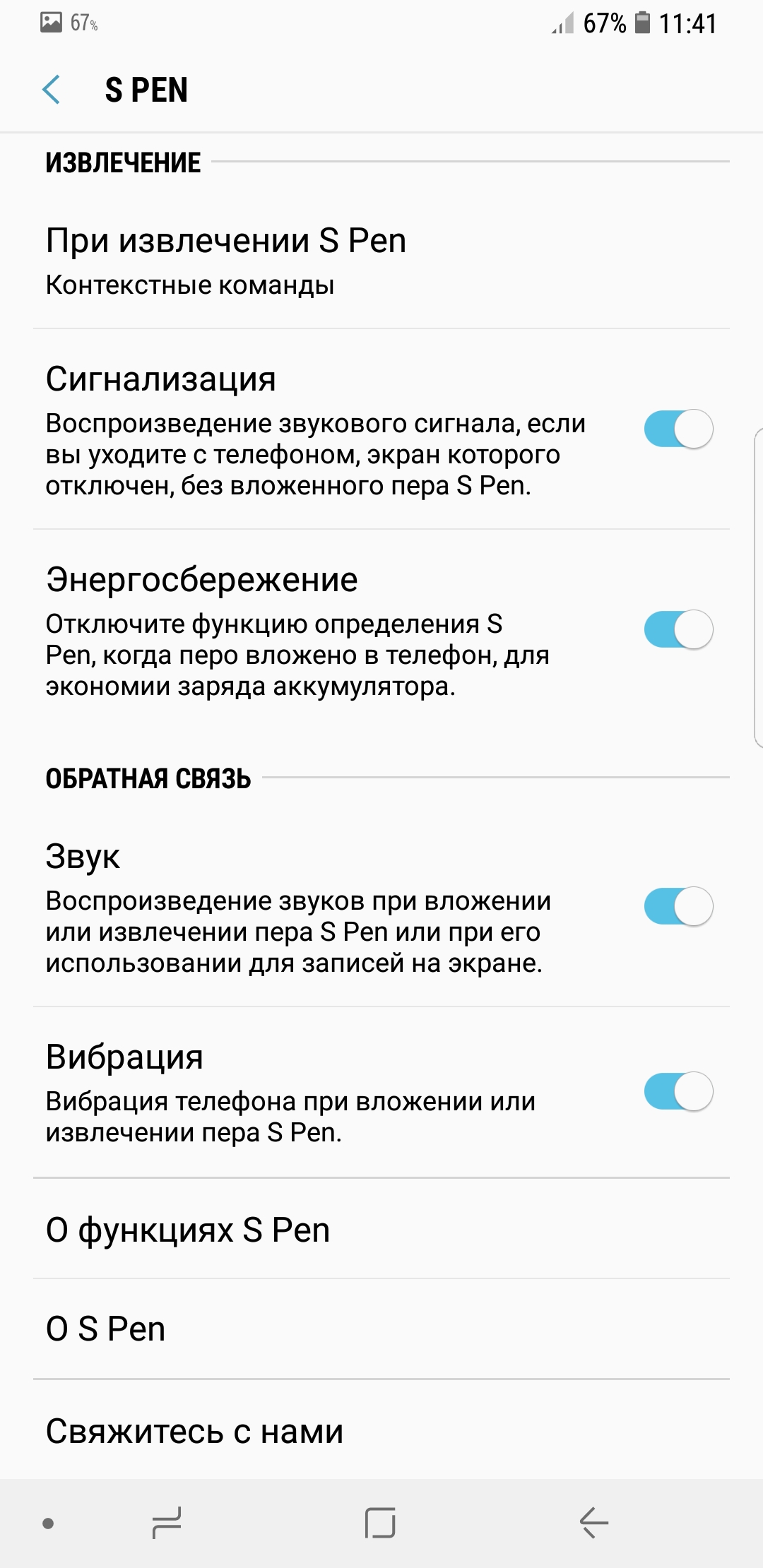This screenshot has width=763, height=1568.
Task: Tap the system home button
Action: click(x=380, y=1523)
